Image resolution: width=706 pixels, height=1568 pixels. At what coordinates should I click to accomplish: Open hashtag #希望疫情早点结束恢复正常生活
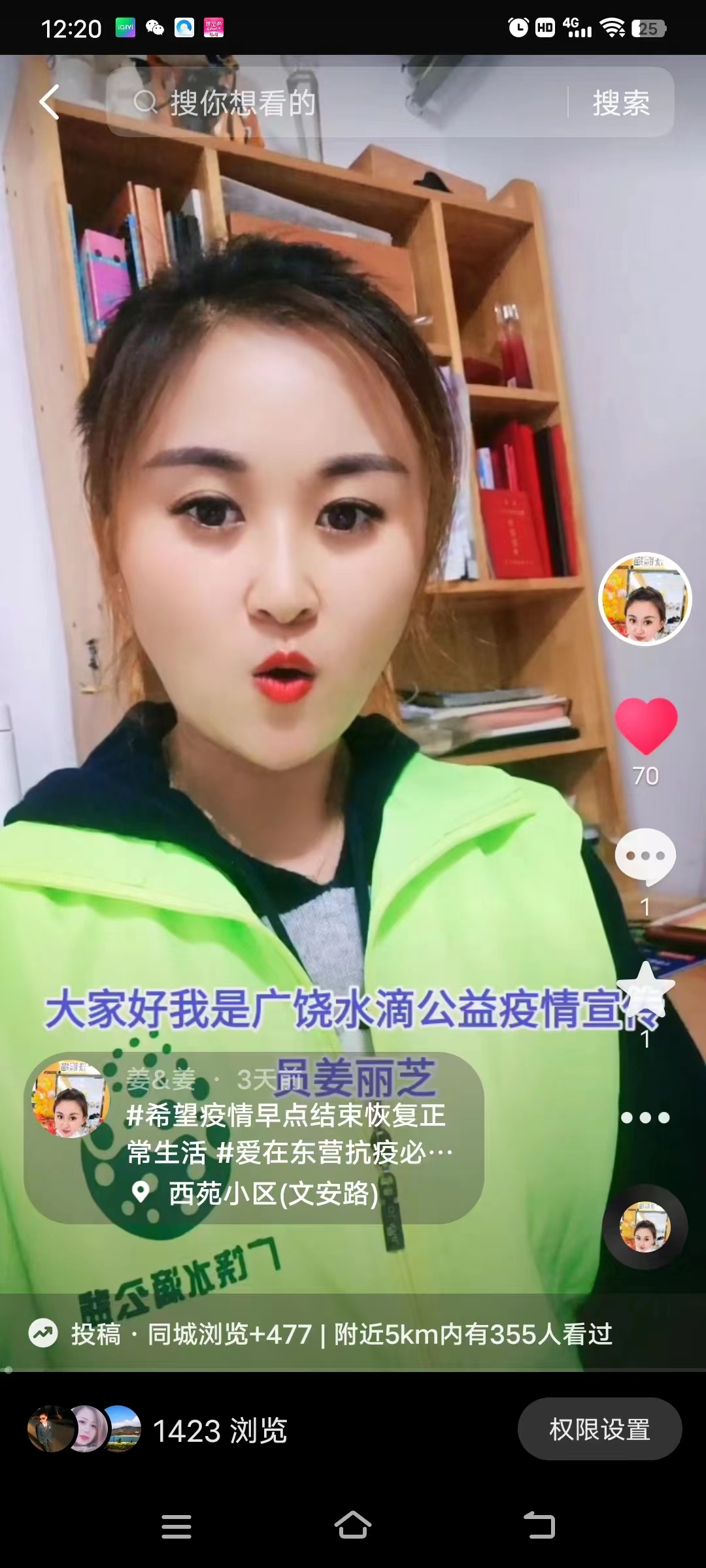pos(286,1134)
